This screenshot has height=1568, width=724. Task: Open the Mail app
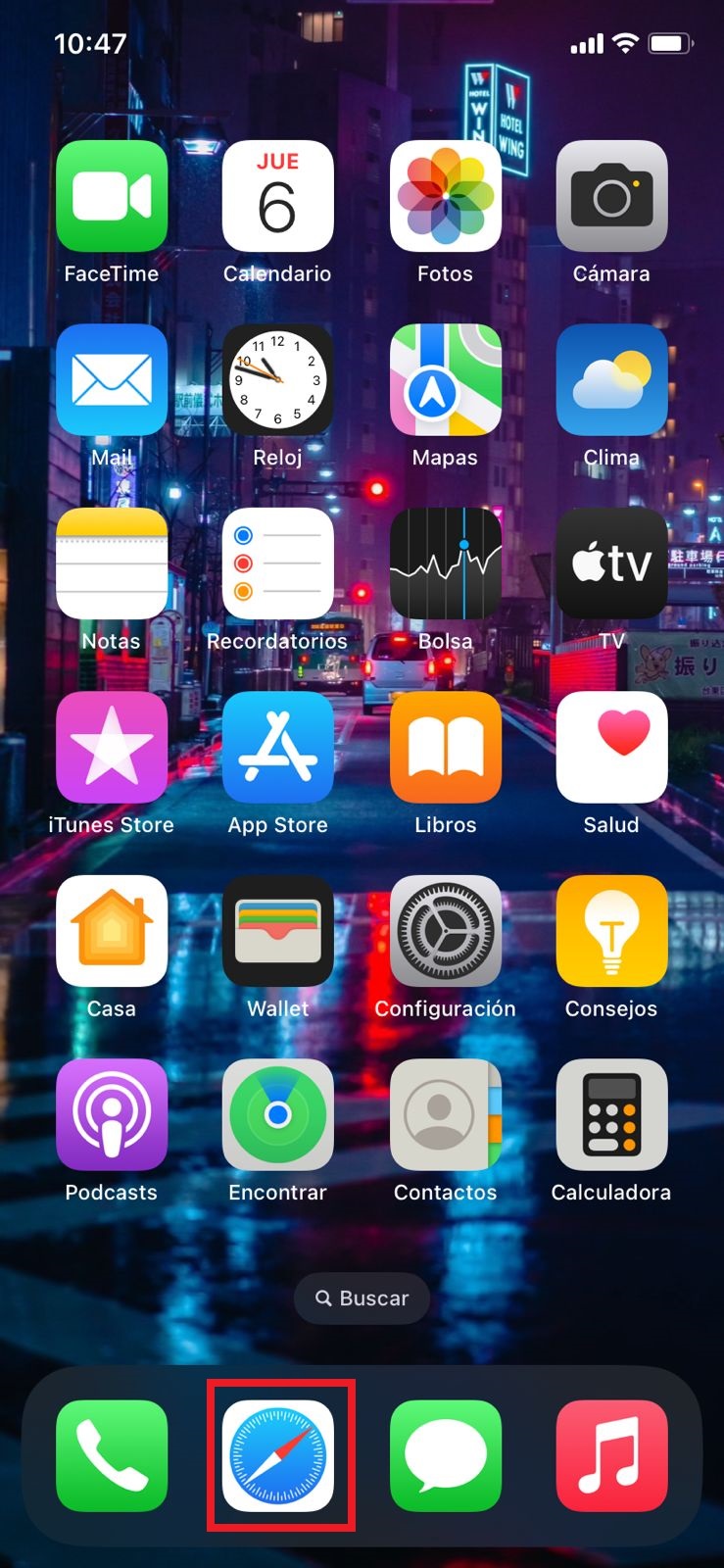click(112, 380)
